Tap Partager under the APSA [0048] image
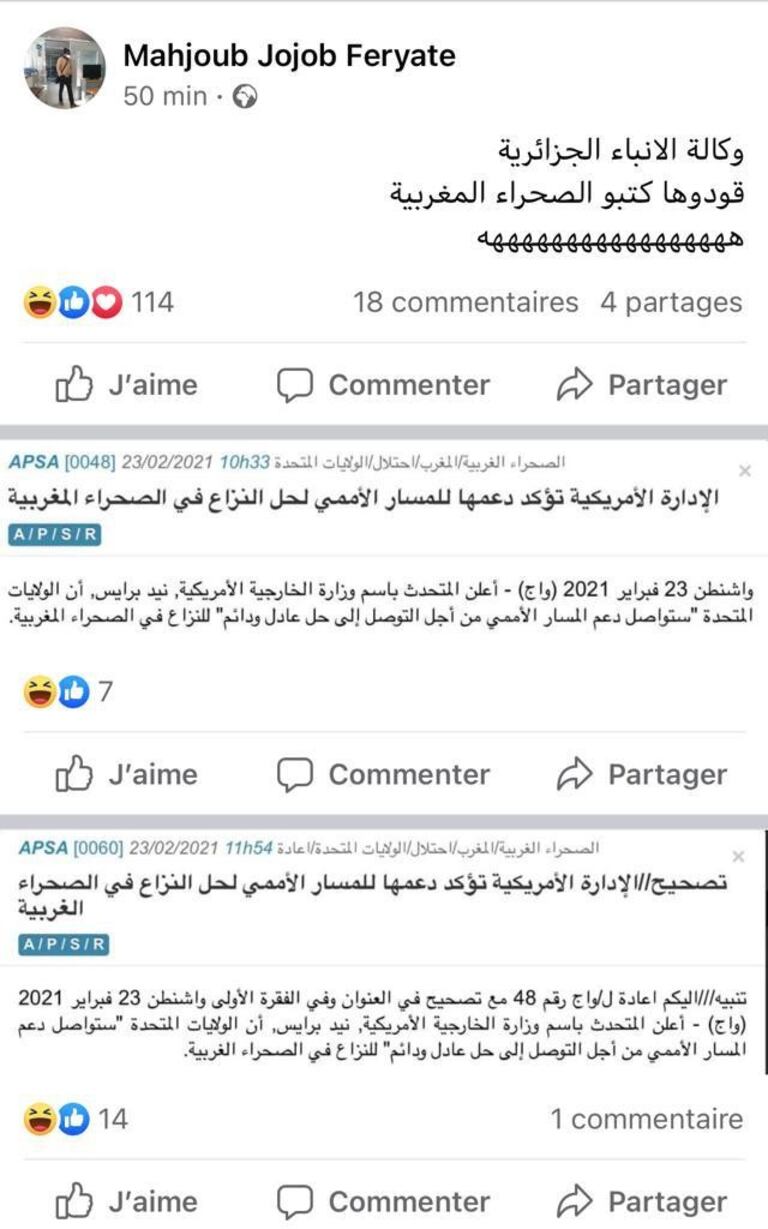Viewport: 768px width, 1229px height. (641, 774)
